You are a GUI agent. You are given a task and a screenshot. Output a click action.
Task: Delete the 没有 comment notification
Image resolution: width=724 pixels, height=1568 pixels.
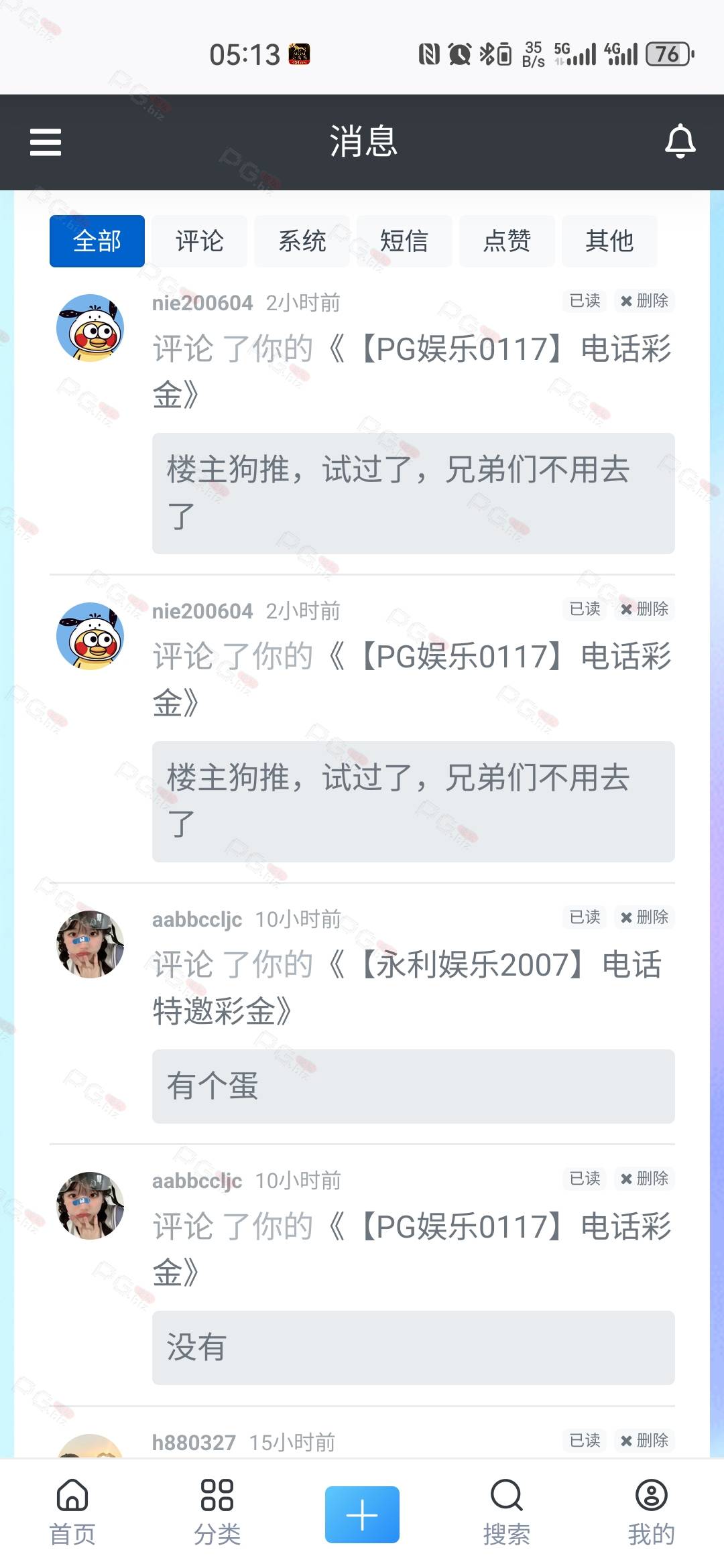pyautogui.click(x=644, y=1178)
